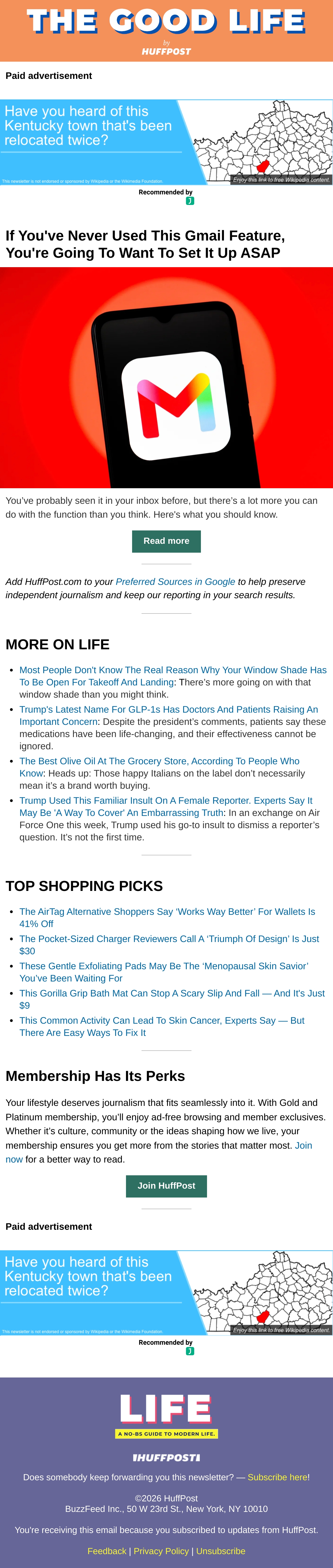Open the Feedback link in footer
333x1568 pixels.
pos(107,1551)
